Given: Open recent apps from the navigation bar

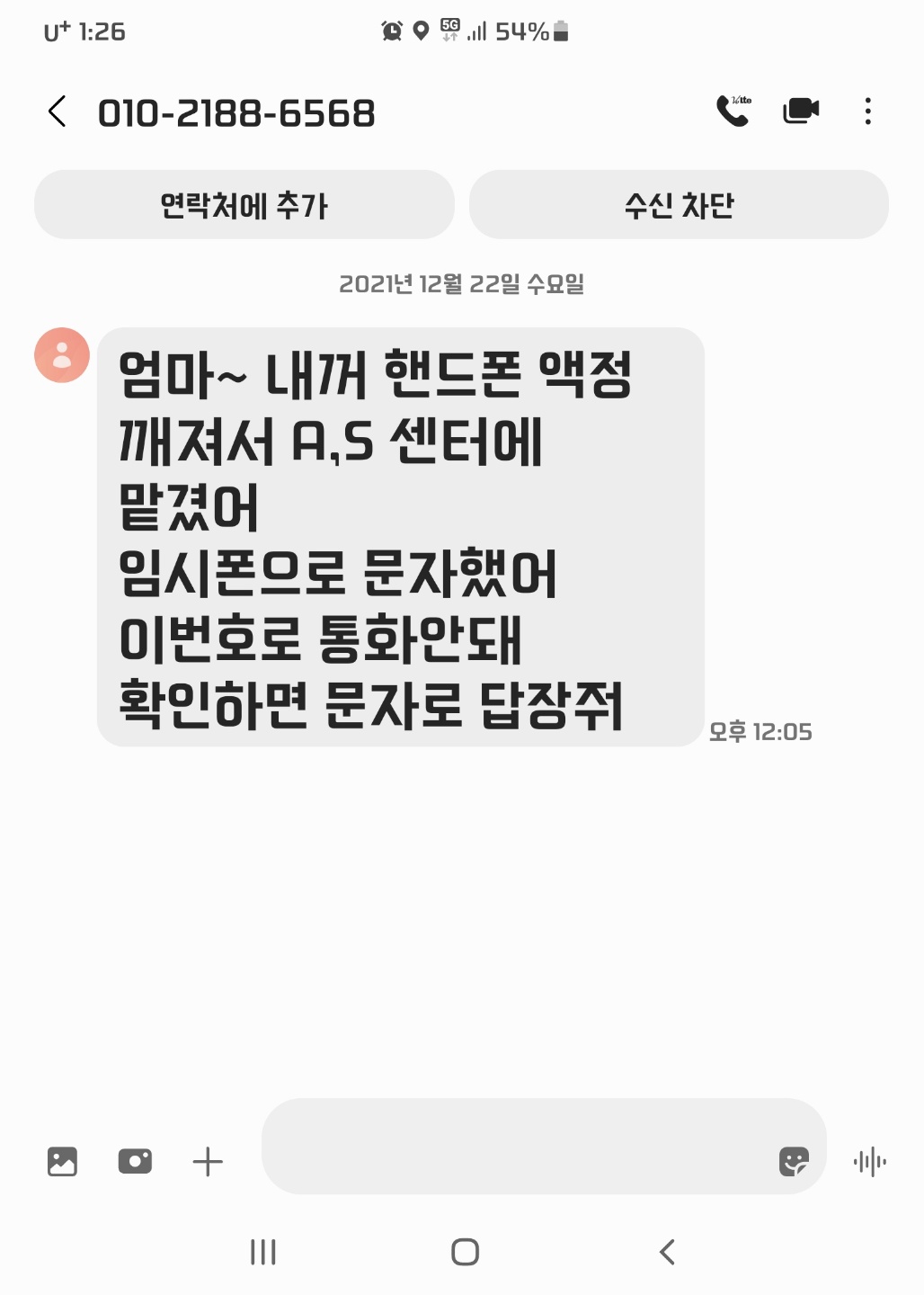Looking at the screenshot, I should (262, 1252).
